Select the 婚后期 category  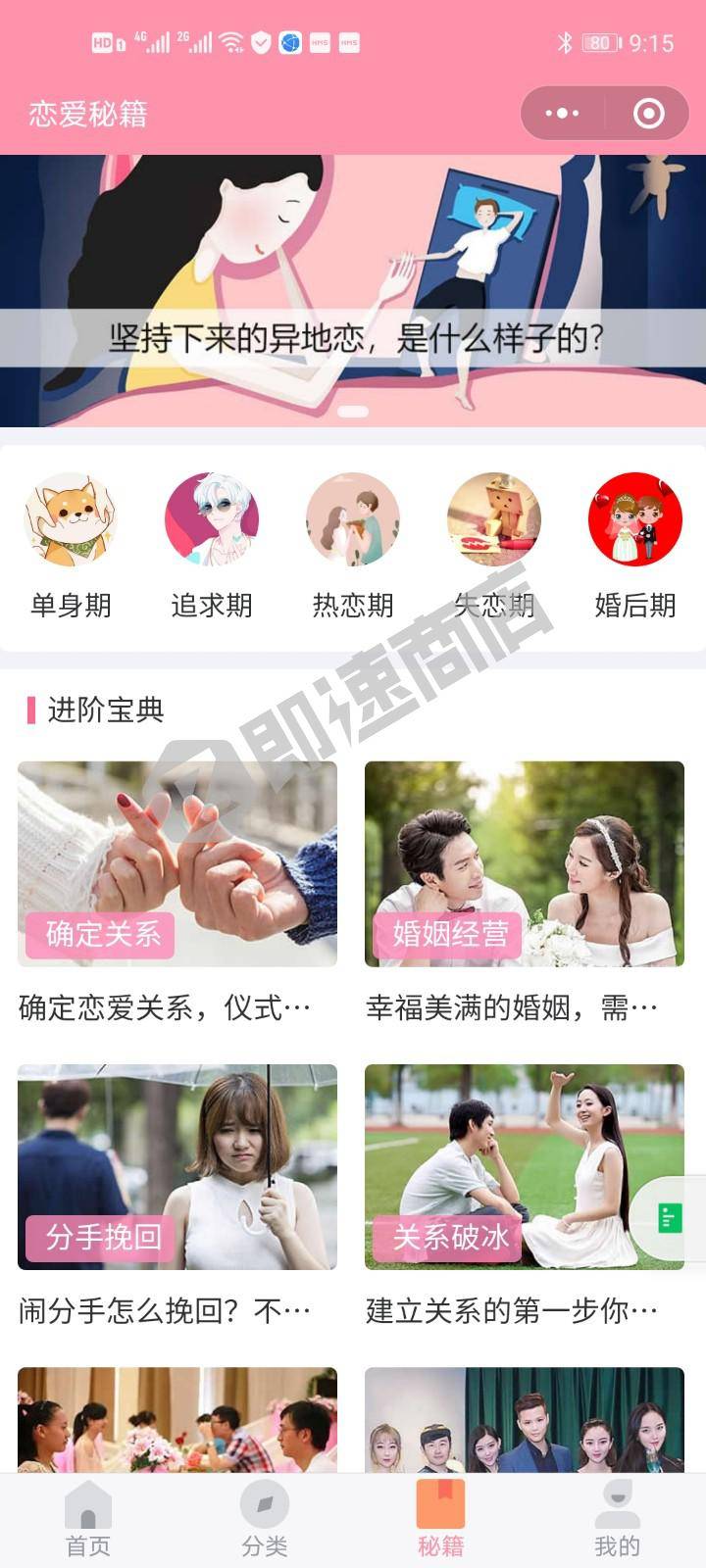pos(635,544)
